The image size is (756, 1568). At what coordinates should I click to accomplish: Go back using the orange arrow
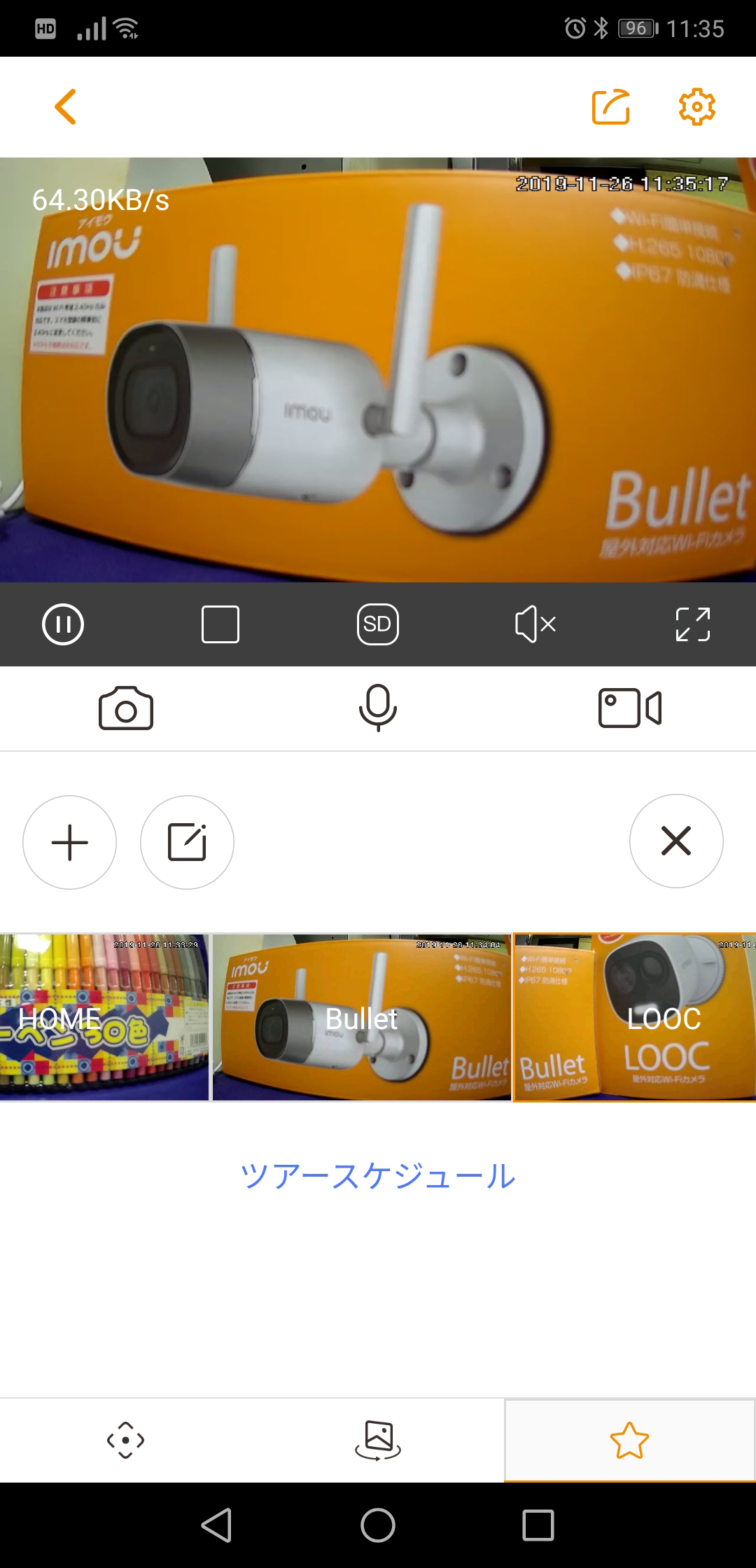point(65,107)
